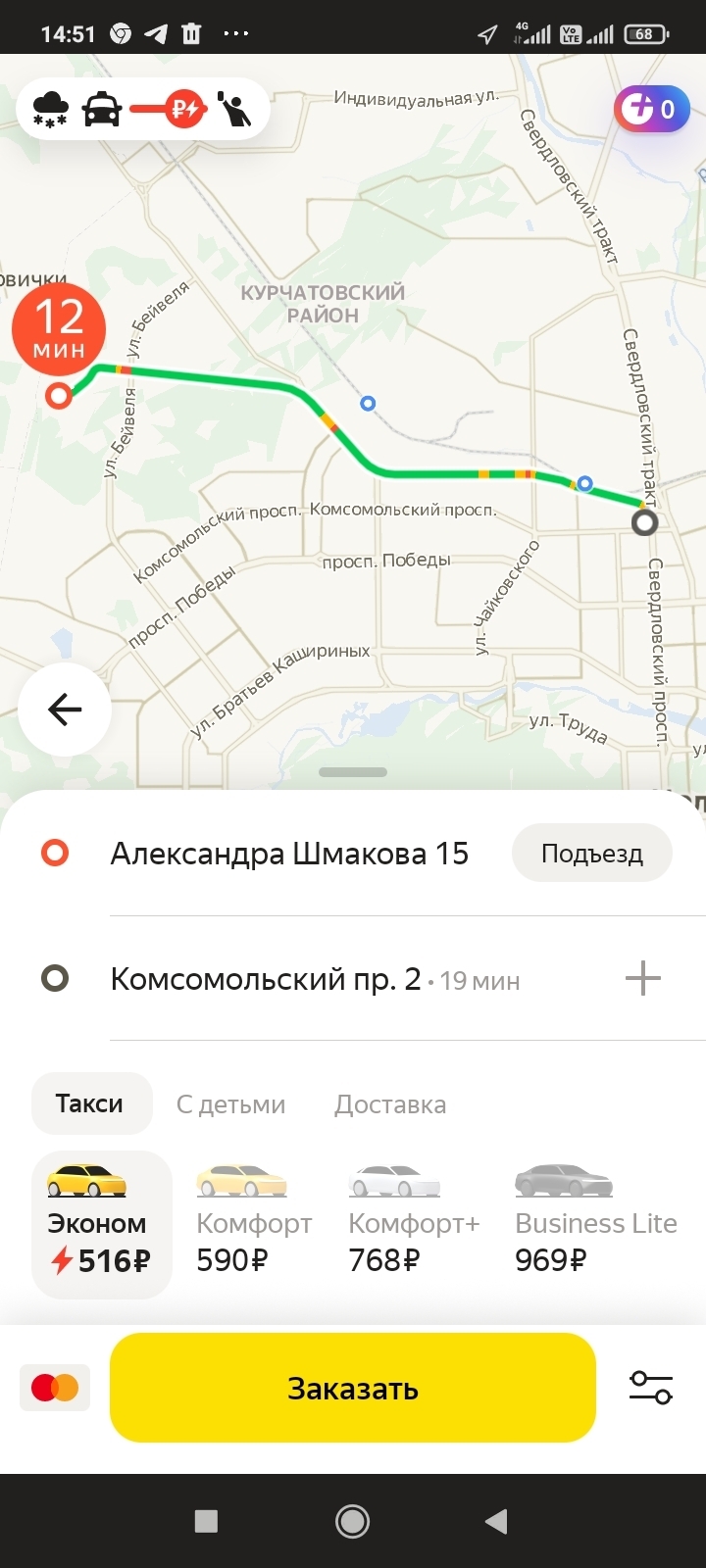Viewport: 706px width, 1568px height.
Task: Open the weather and surge info pill
Action: pyautogui.click(x=143, y=109)
